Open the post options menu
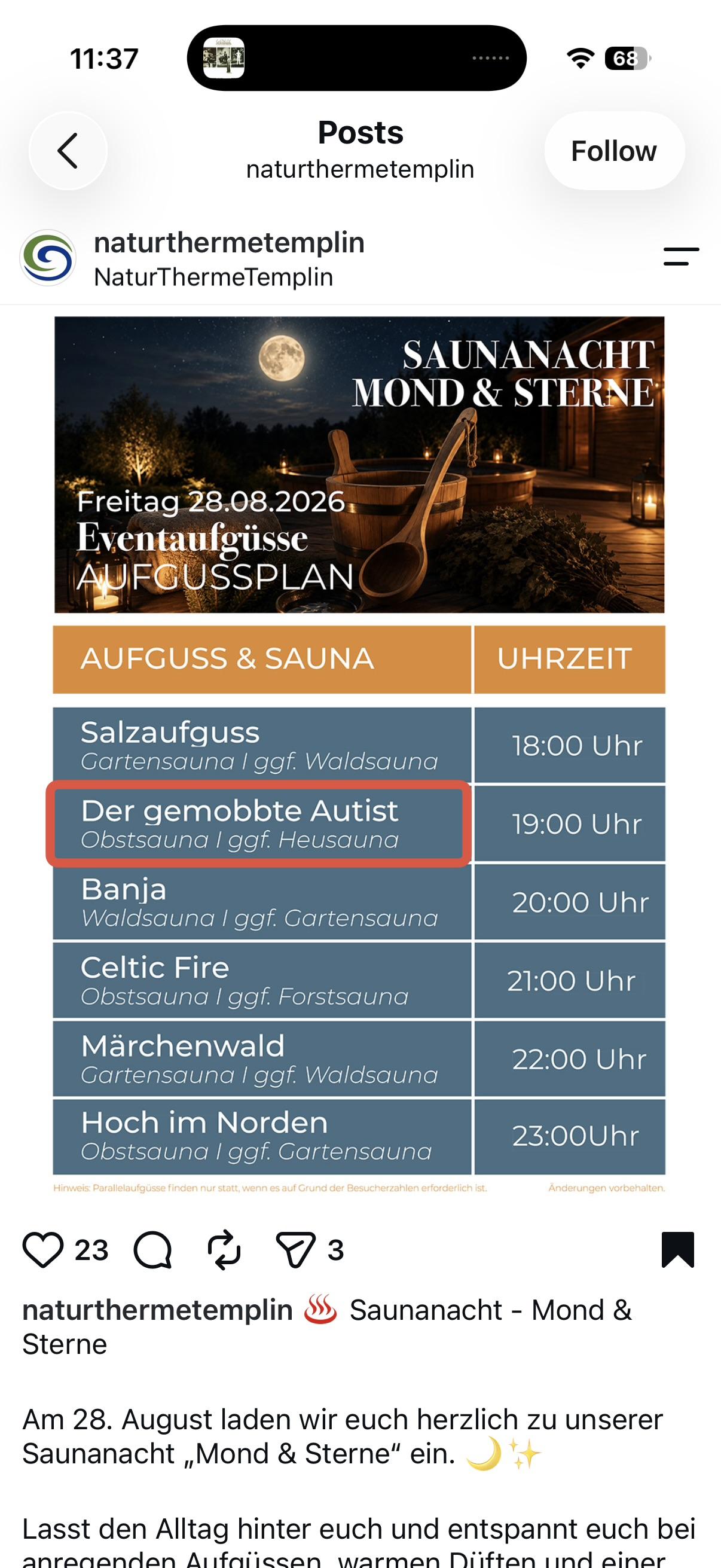The width and height of the screenshot is (721, 1568). [681, 257]
